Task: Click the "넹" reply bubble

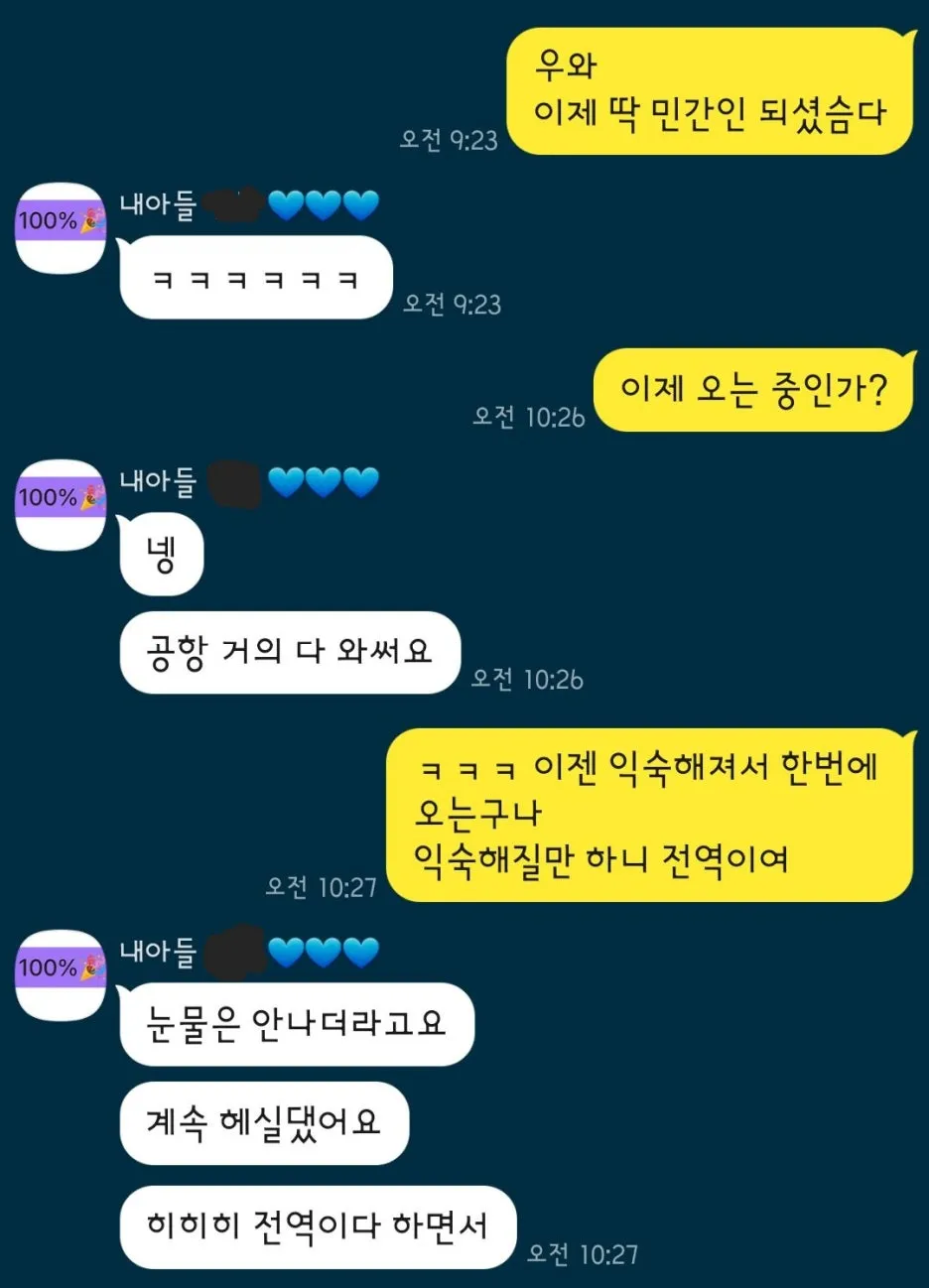Action: click(161, 554)
